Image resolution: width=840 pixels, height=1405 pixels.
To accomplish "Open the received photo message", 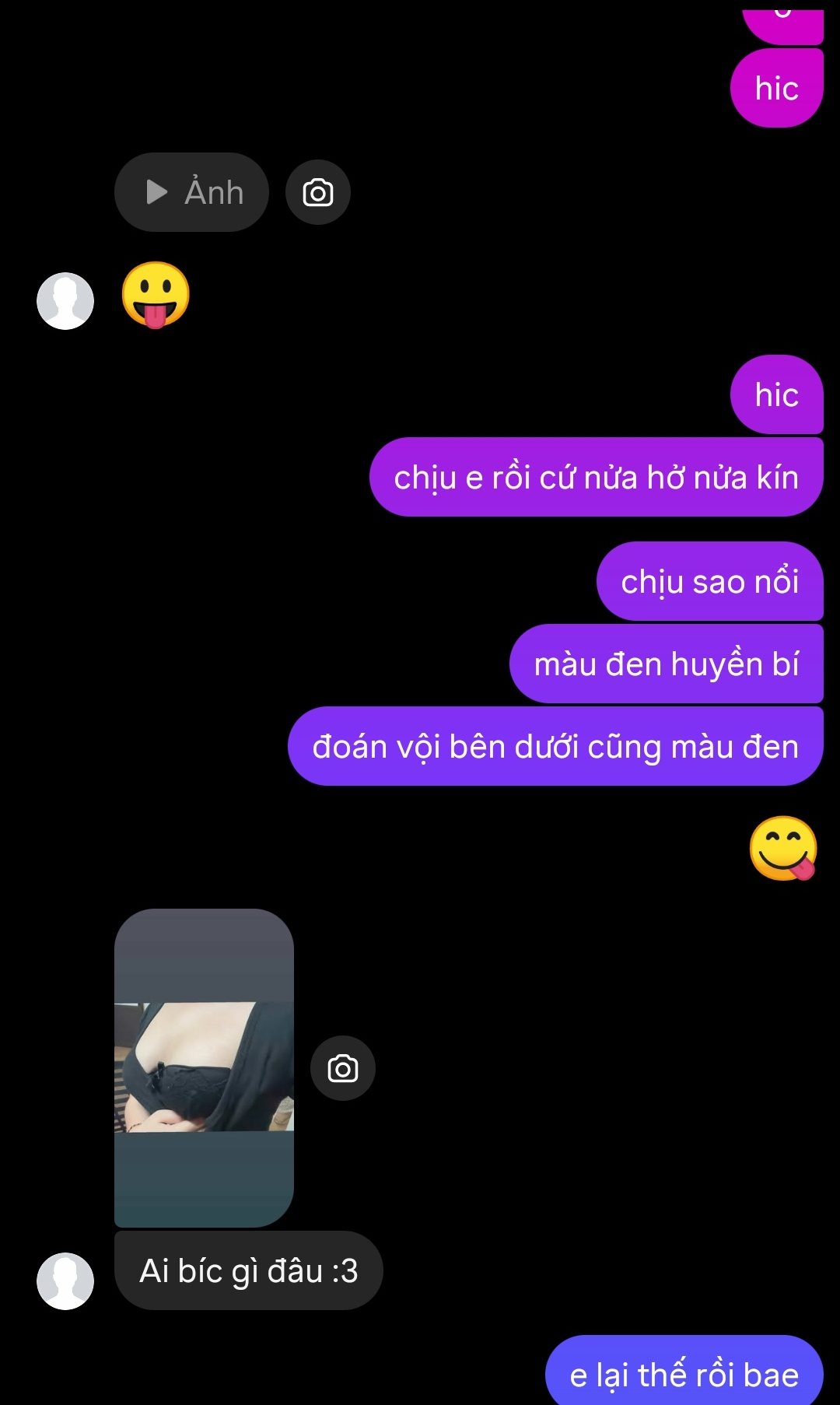I will (x=204, y=1067).
